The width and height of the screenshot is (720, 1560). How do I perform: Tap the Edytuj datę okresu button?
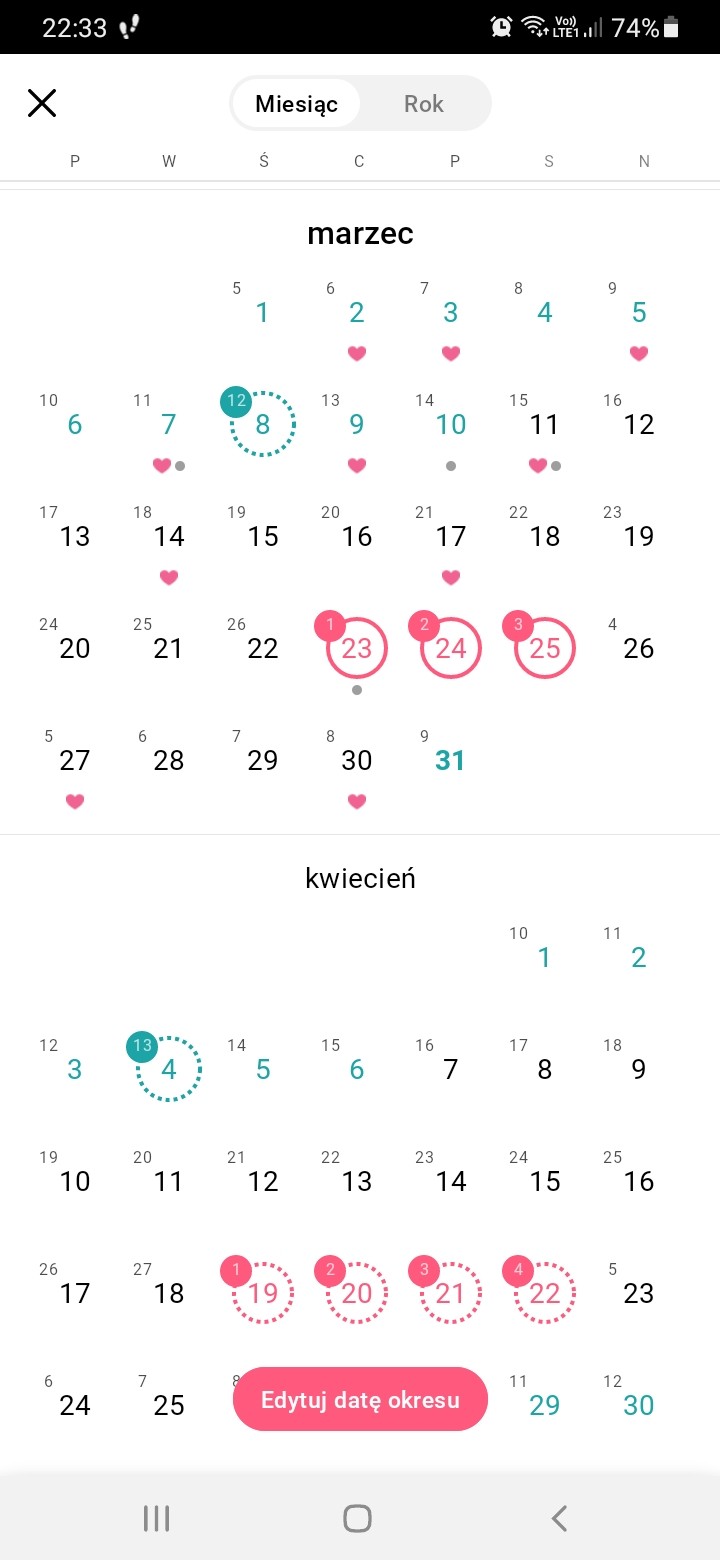(360, 1399)
